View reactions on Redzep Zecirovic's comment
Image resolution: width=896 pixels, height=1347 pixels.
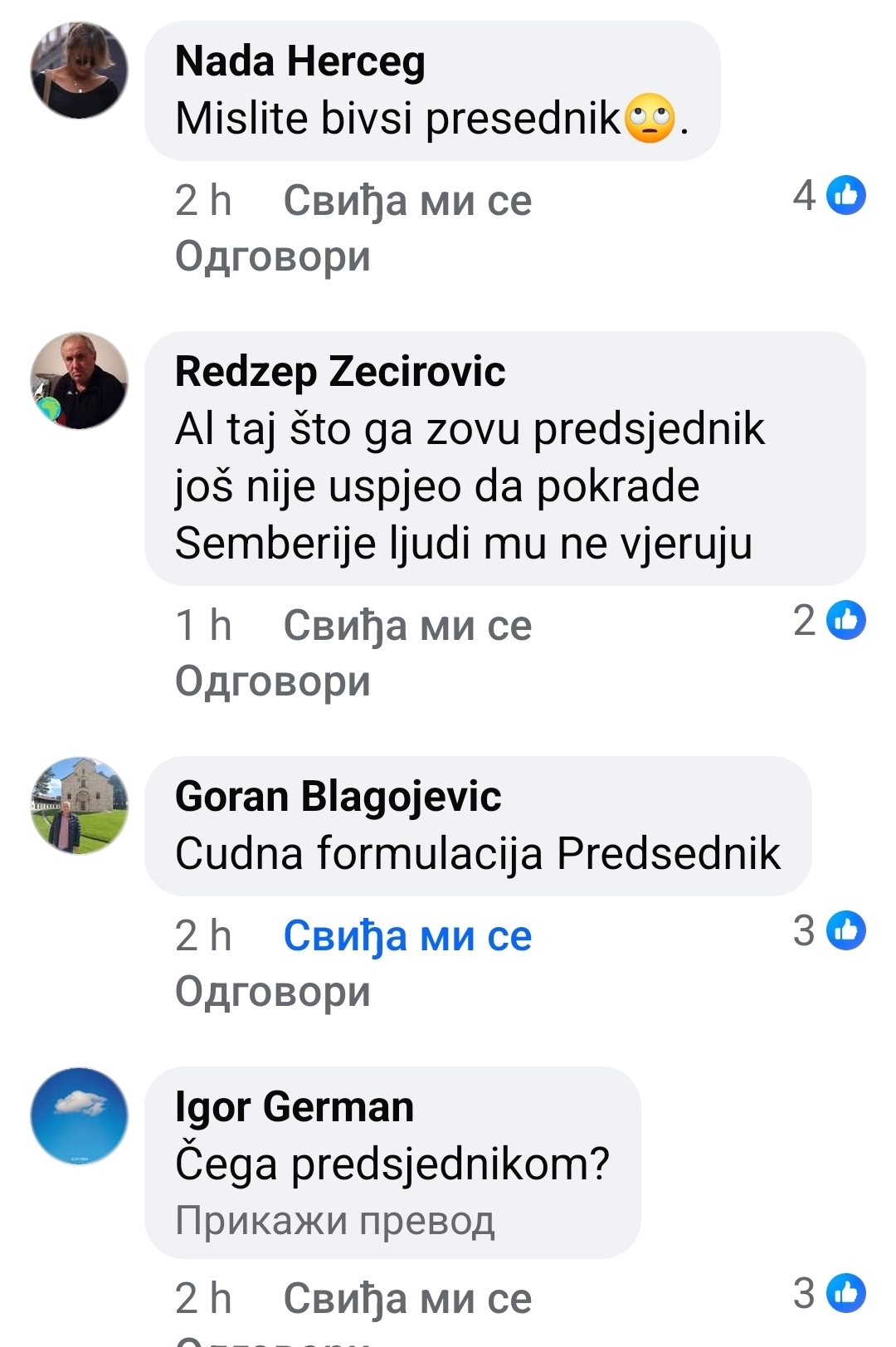coord(829,621)
